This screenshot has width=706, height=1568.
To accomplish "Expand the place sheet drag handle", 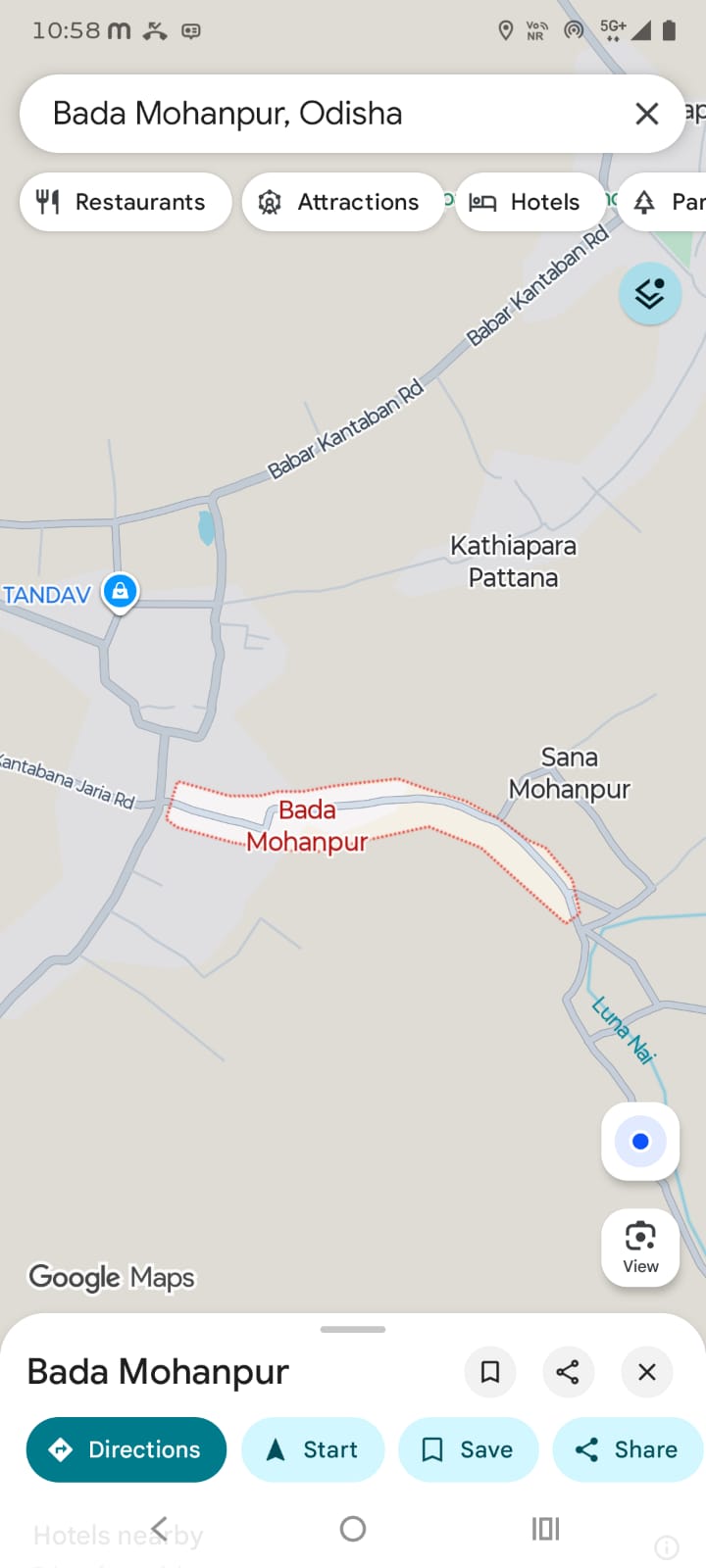I will click(353, 1330).
